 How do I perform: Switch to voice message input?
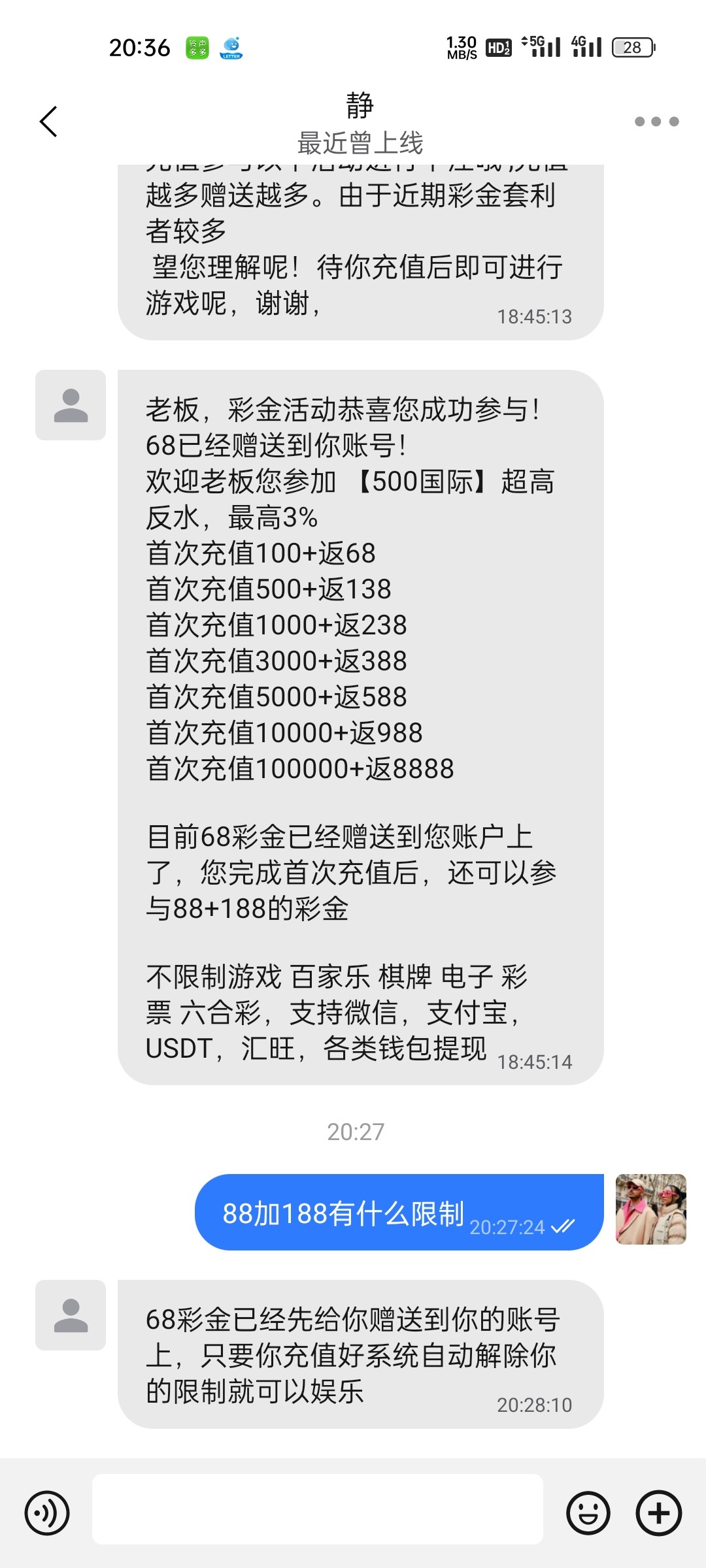[47, 1512]
